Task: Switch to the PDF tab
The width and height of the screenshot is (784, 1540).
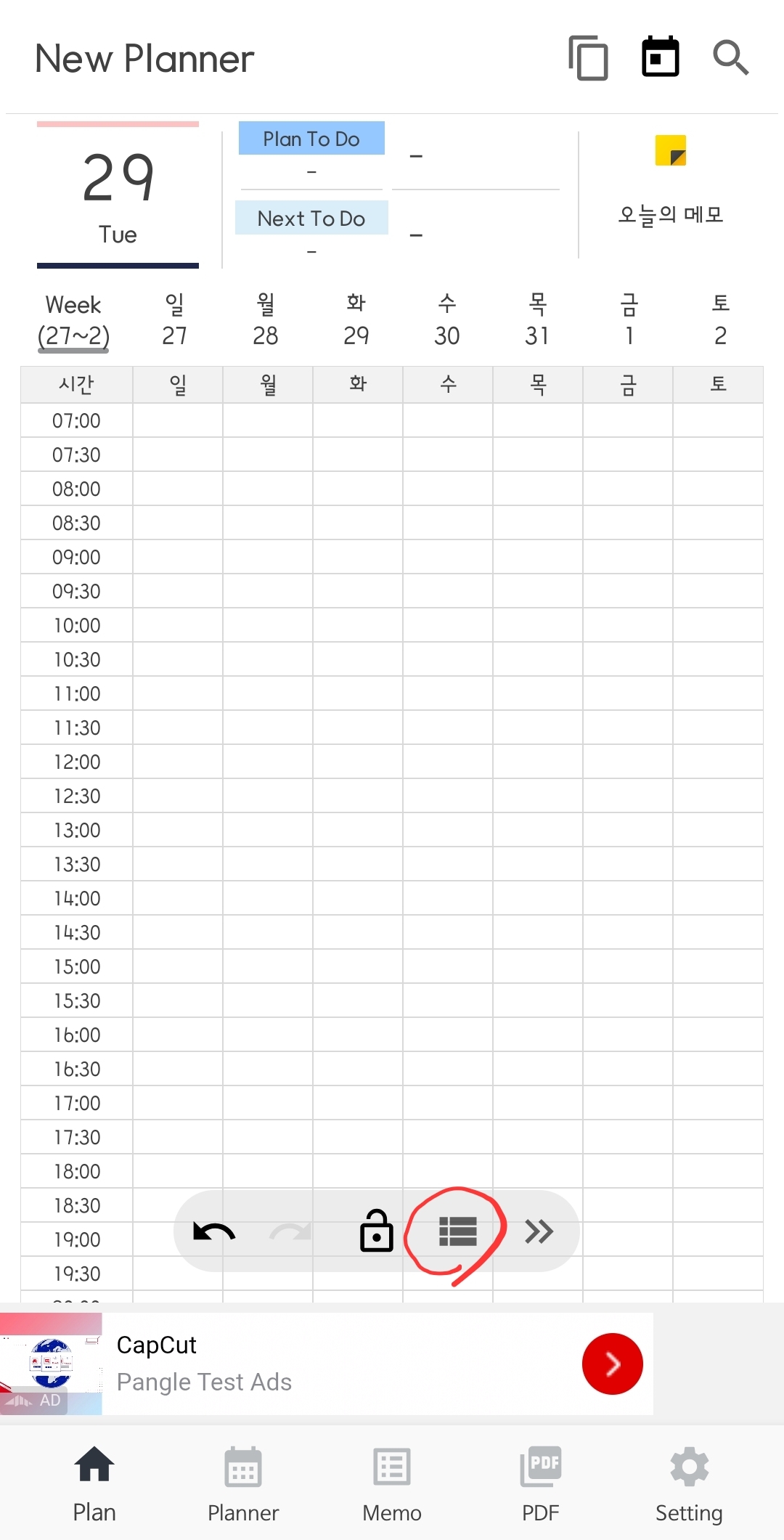Action: pyautogui.click(x=541, y=1484)
